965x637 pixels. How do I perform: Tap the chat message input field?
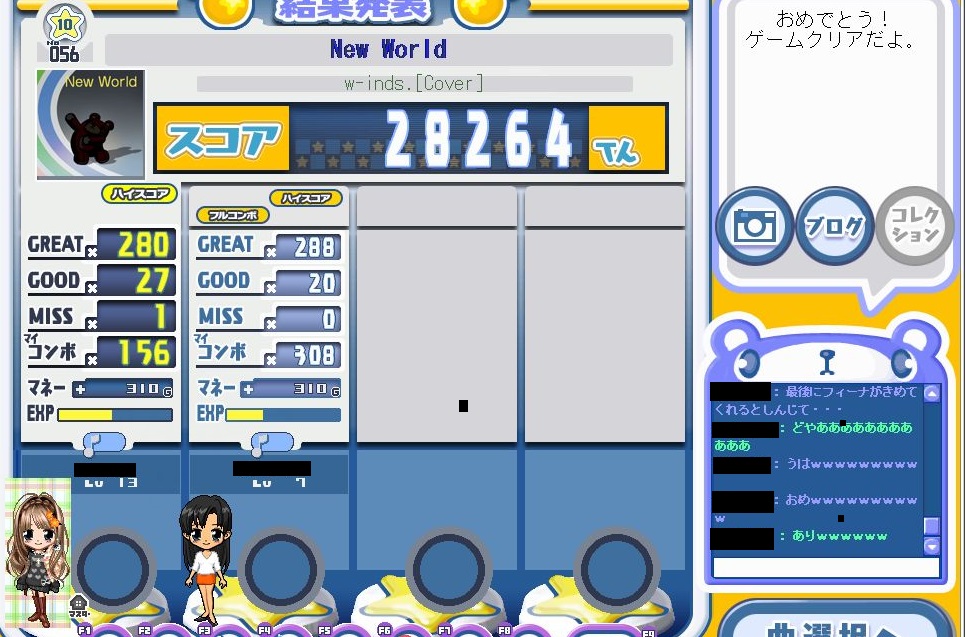point(826,567)
